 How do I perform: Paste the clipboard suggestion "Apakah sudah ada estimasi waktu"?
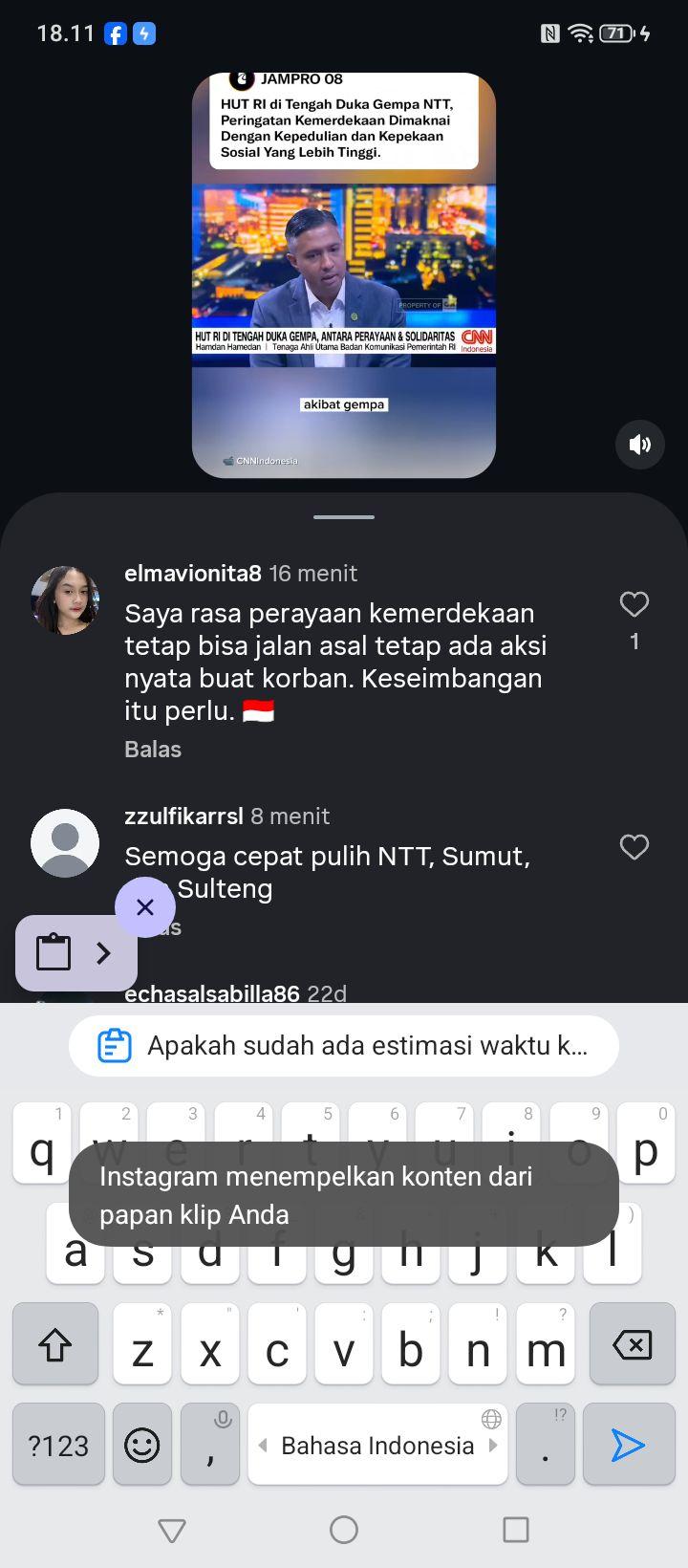click(344, 1046)
